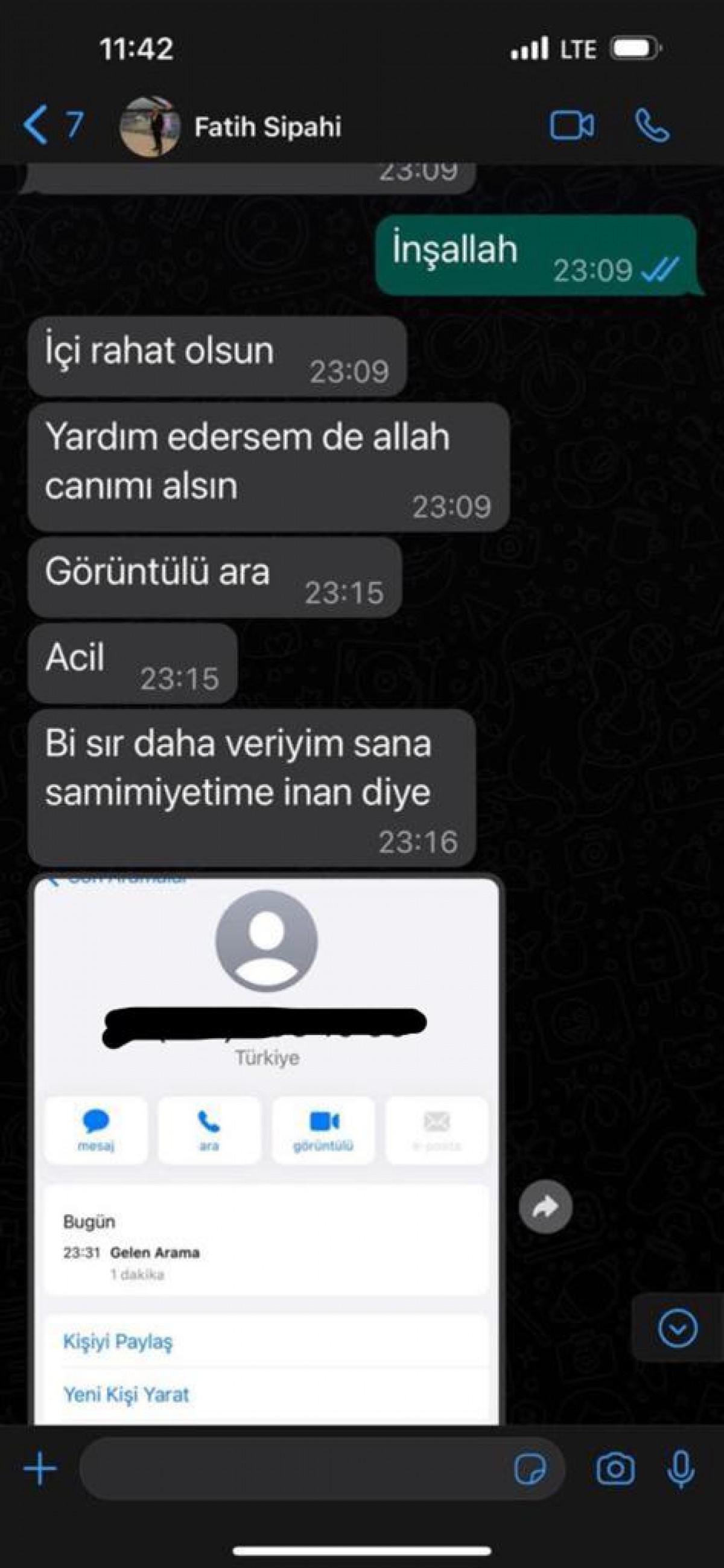Open the camera to send a photo

click(614, 1470)
